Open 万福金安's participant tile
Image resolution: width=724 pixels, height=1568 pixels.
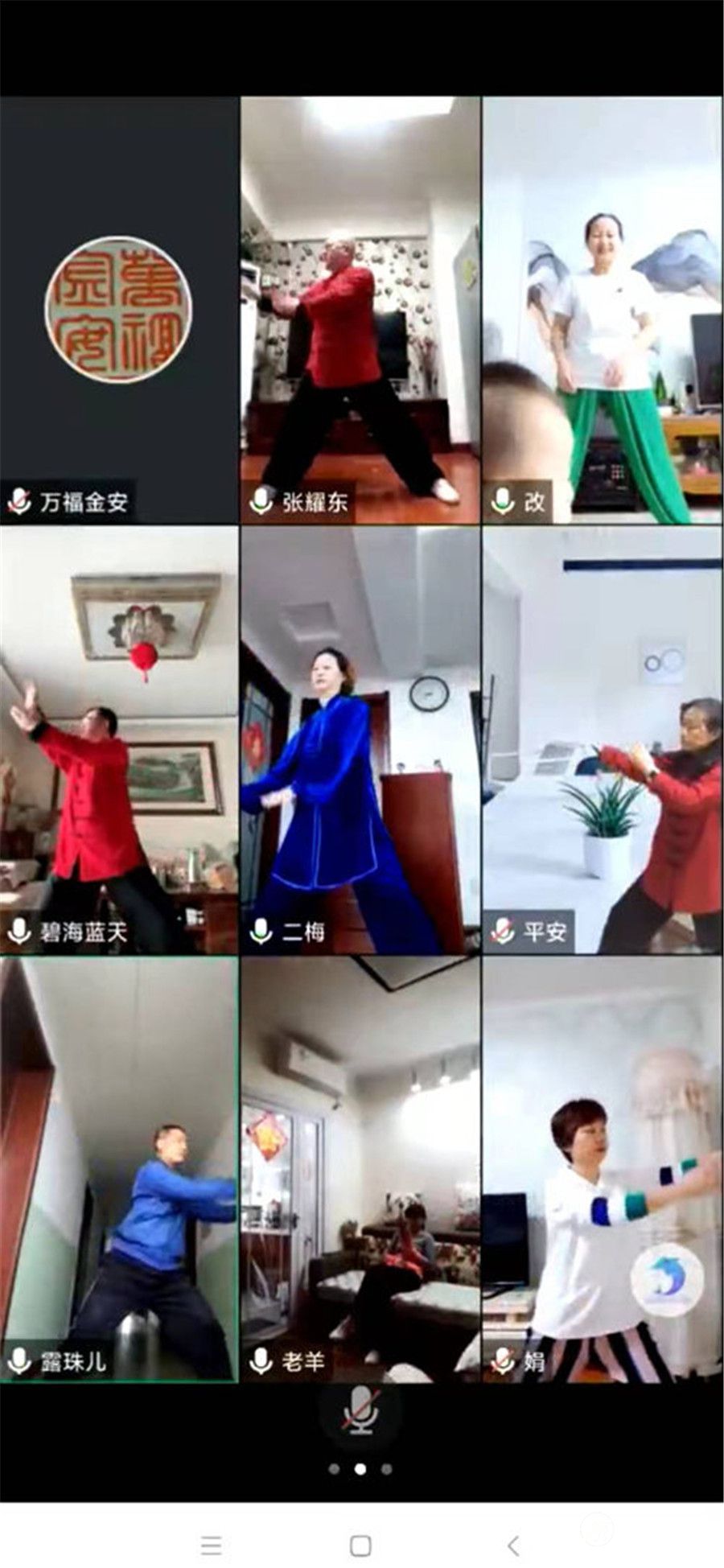tap(119, 311)
